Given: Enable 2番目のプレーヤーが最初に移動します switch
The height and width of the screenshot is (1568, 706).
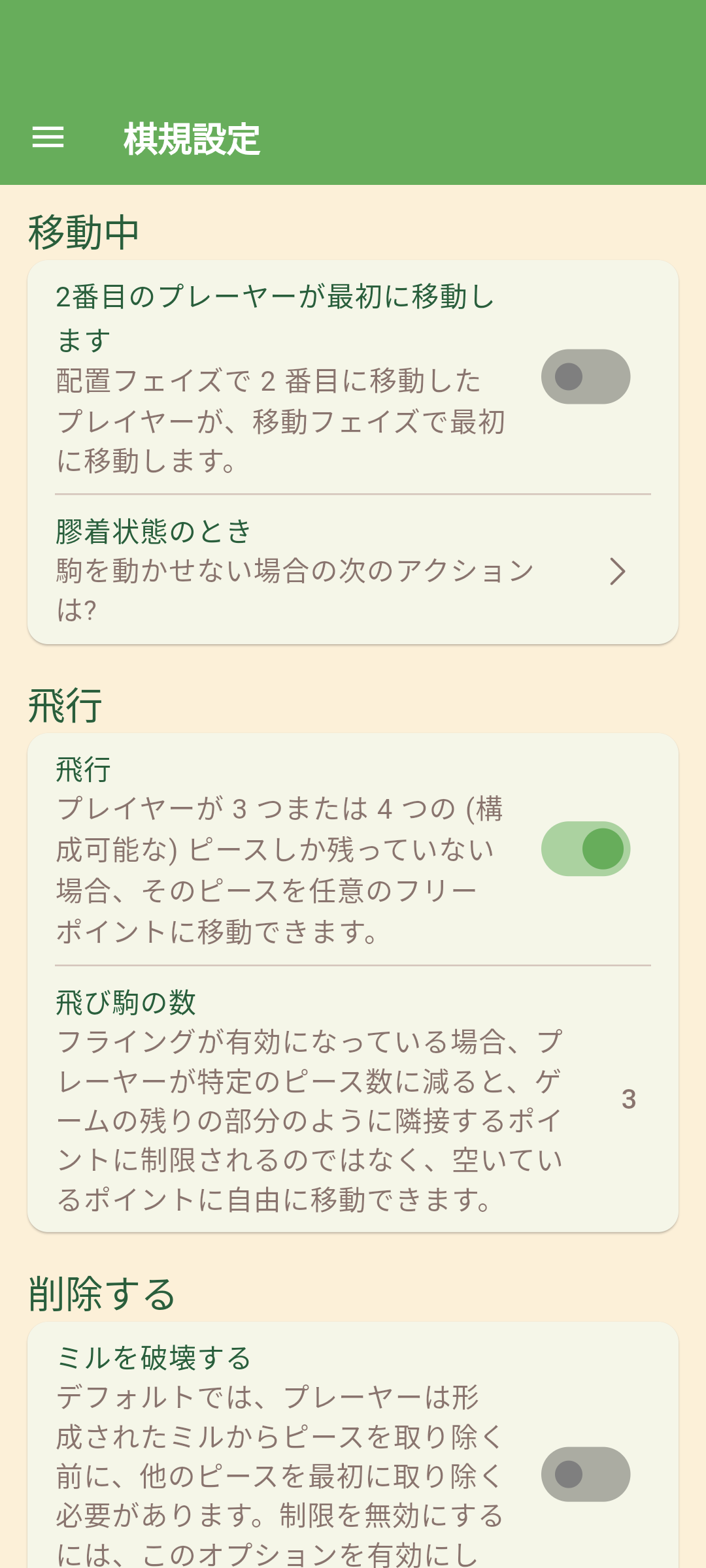Looking at the screenshot, I should 585,377.
